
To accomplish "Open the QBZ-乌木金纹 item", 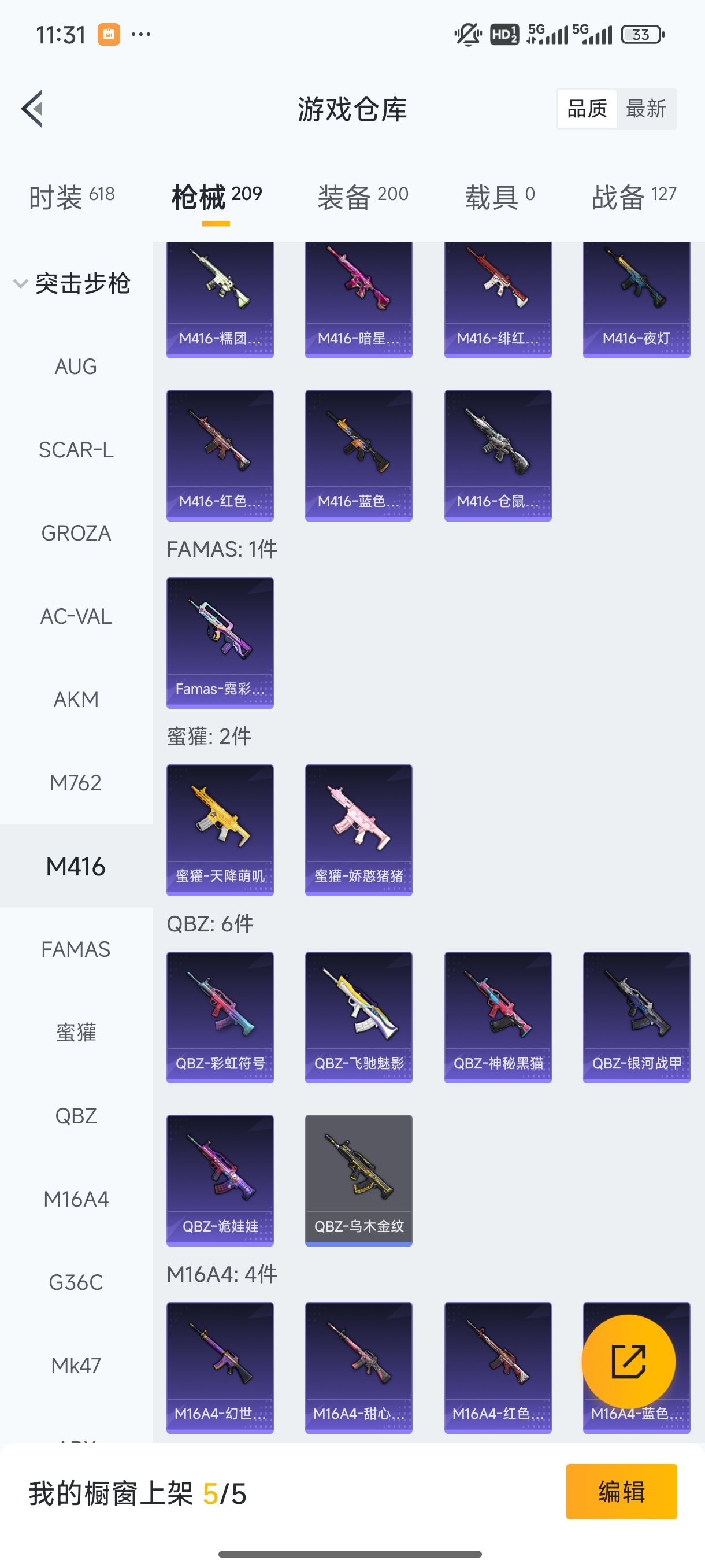I will pos(358,1179).
